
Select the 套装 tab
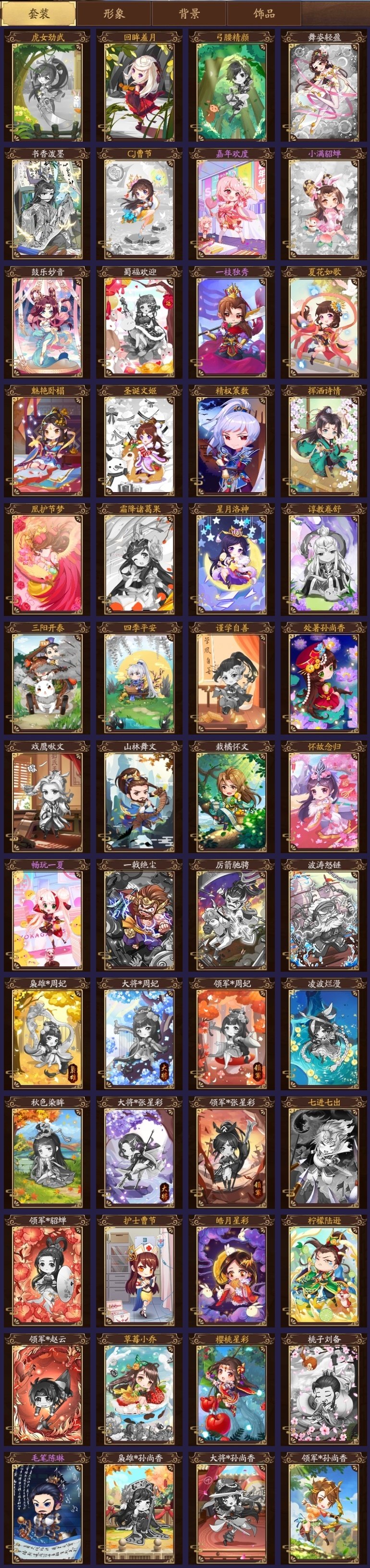pos(39,13)
